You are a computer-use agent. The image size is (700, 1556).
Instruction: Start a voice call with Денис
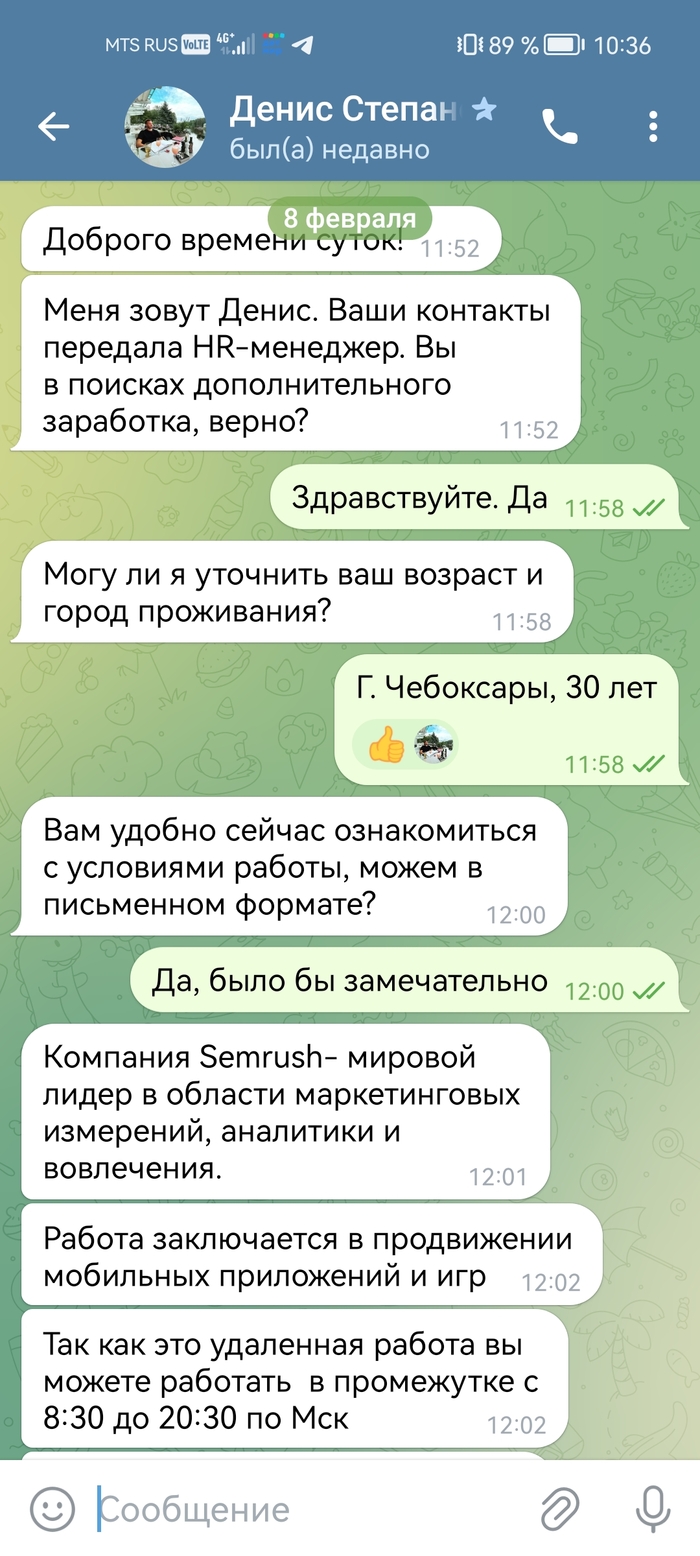coord(559,126)
